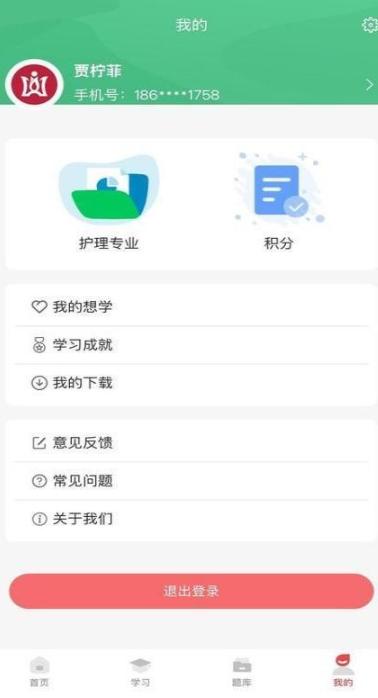The height and width of the screenshot is (698, 378).
Task: Open profile details via the chevron arrow
Action: (x=369, y=85)
